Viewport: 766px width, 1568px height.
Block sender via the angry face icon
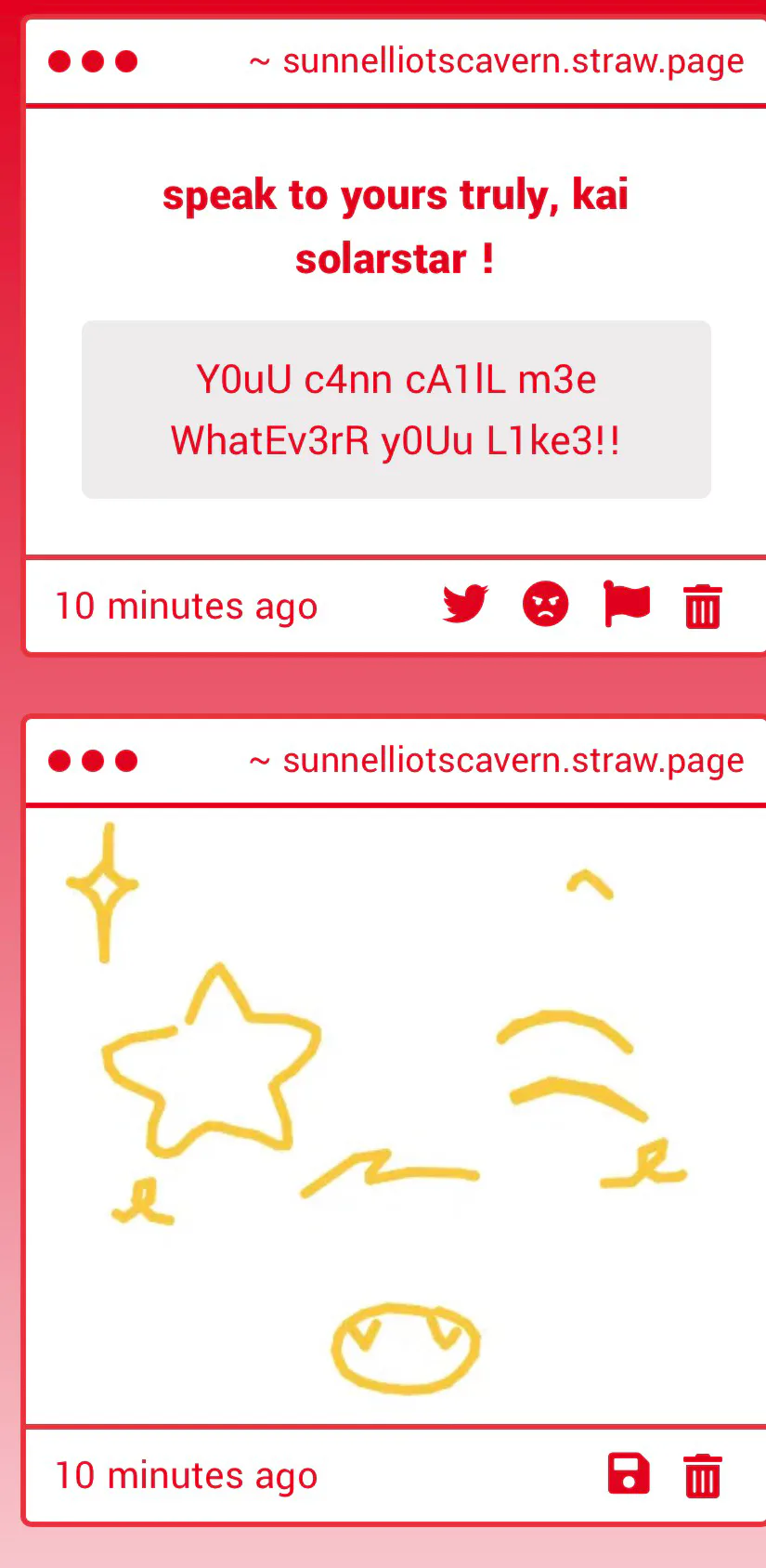point(546,605)
